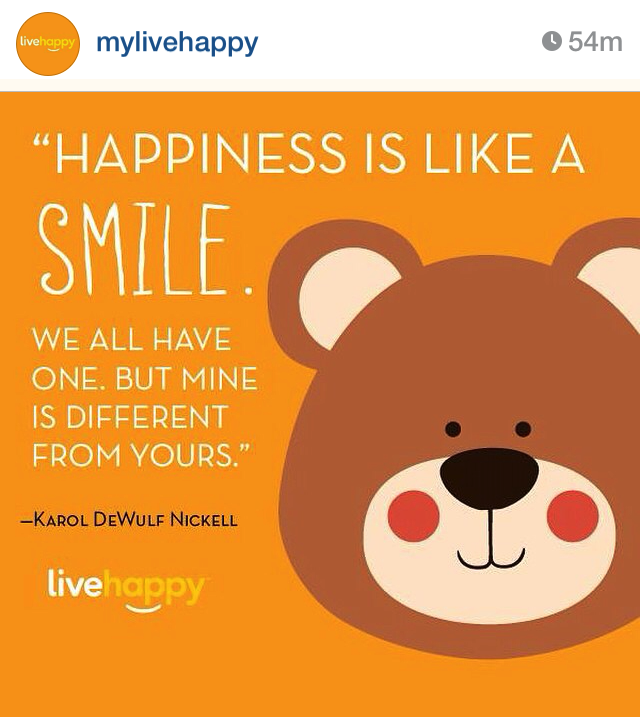Open the mylivehappy username link

[177, 43]
